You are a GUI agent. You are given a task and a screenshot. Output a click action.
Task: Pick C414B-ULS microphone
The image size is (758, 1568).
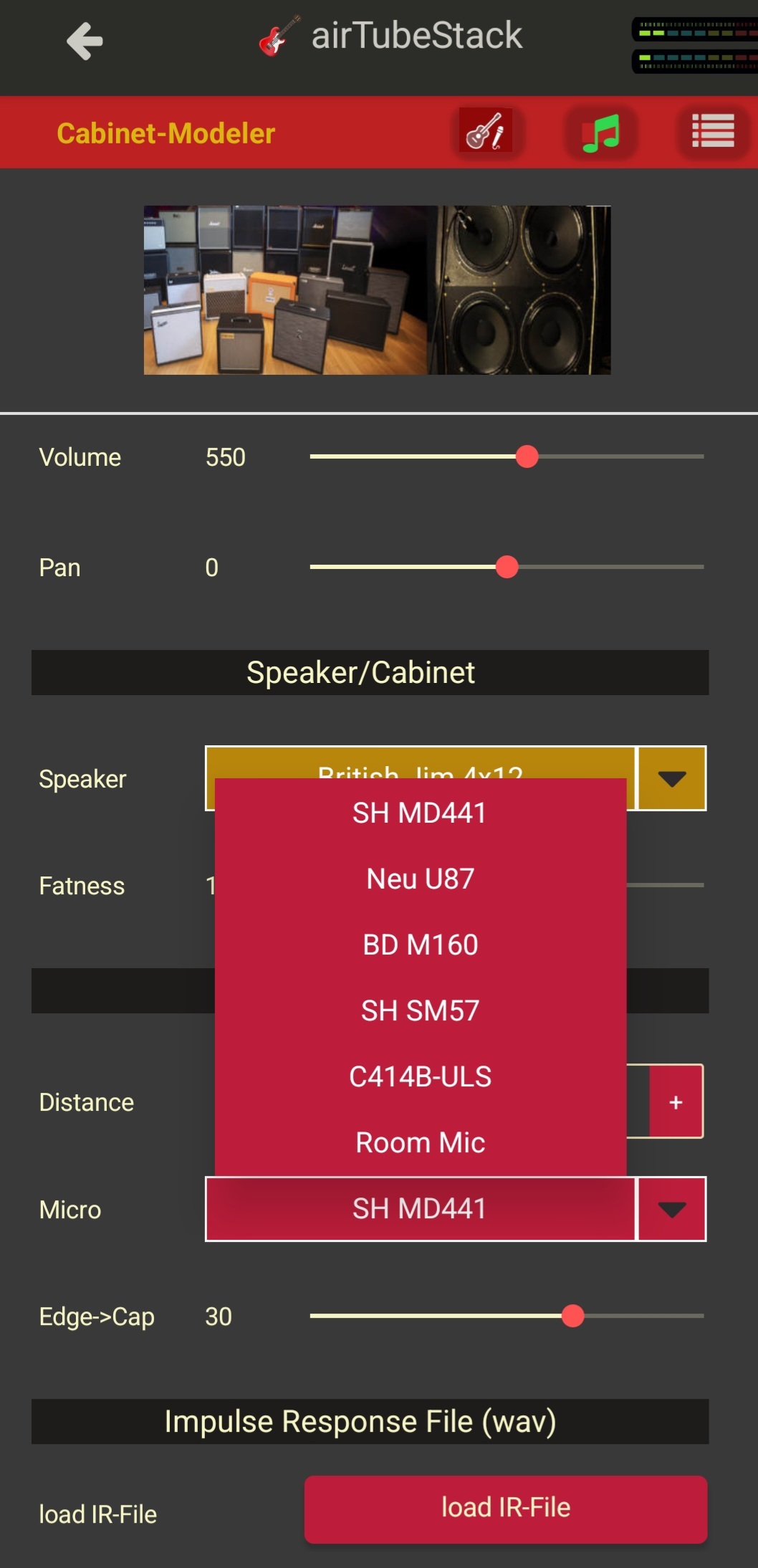coord(420,1077)
